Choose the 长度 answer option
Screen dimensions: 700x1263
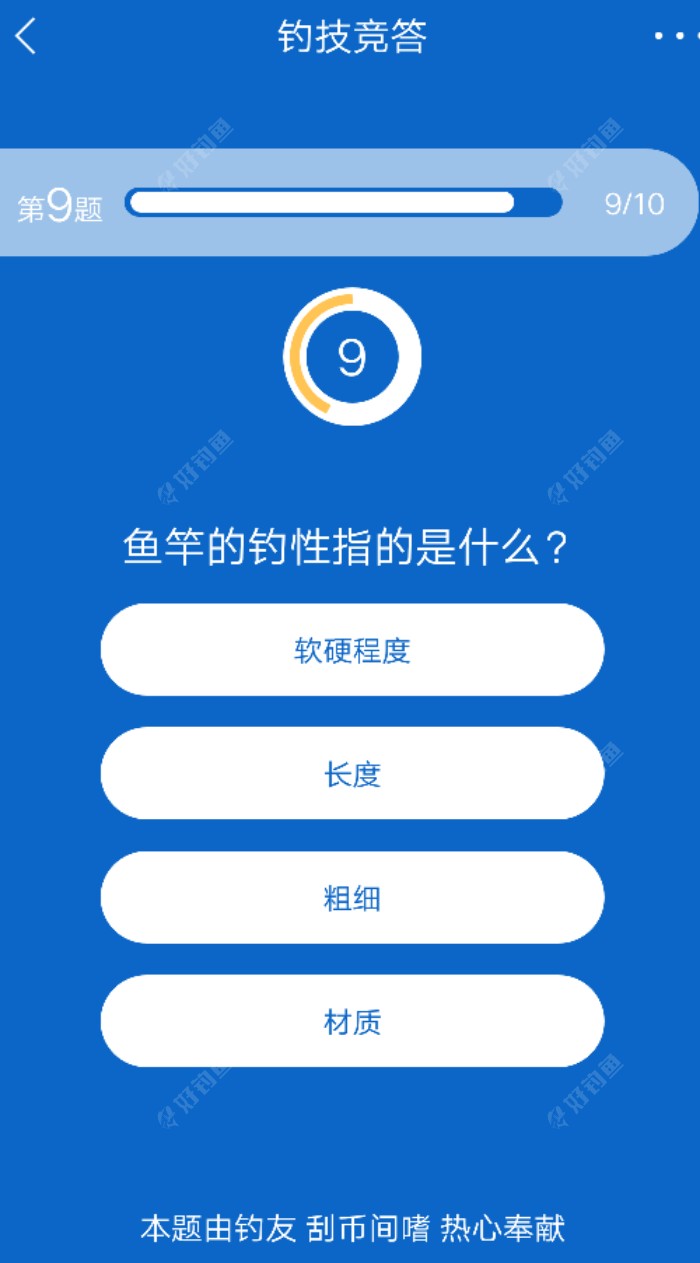tap(352, 774)
